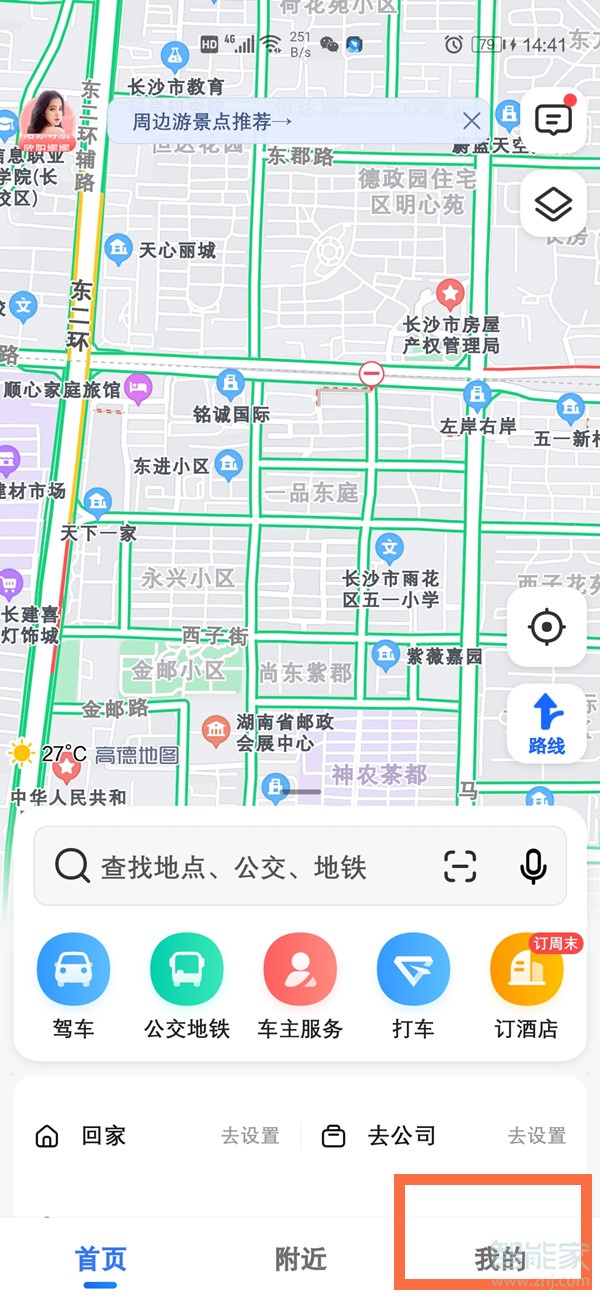
Task: Open the scan icon in search bar
Action: click(x=460, y=867)
